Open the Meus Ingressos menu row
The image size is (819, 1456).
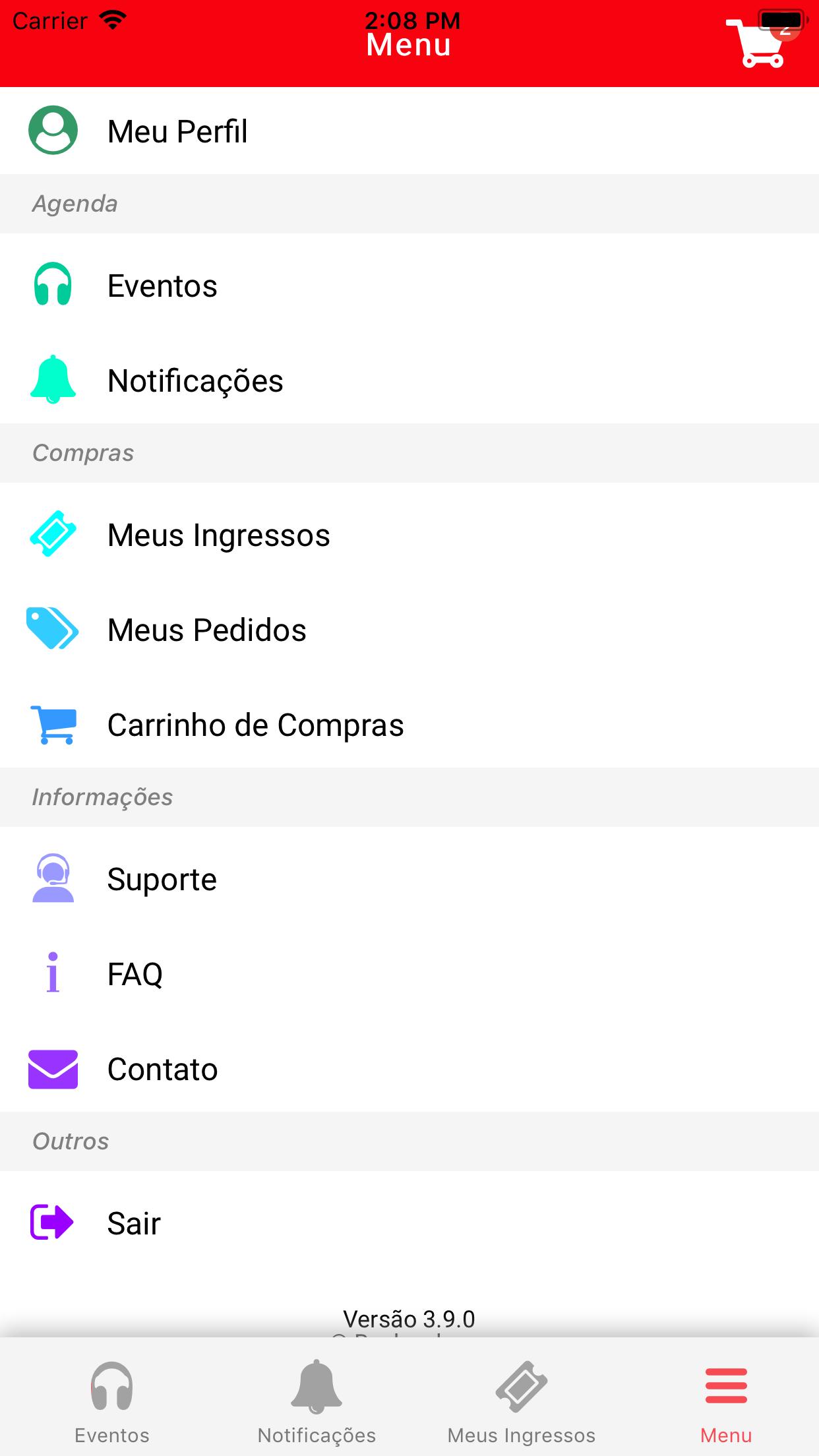click(409, 535)
